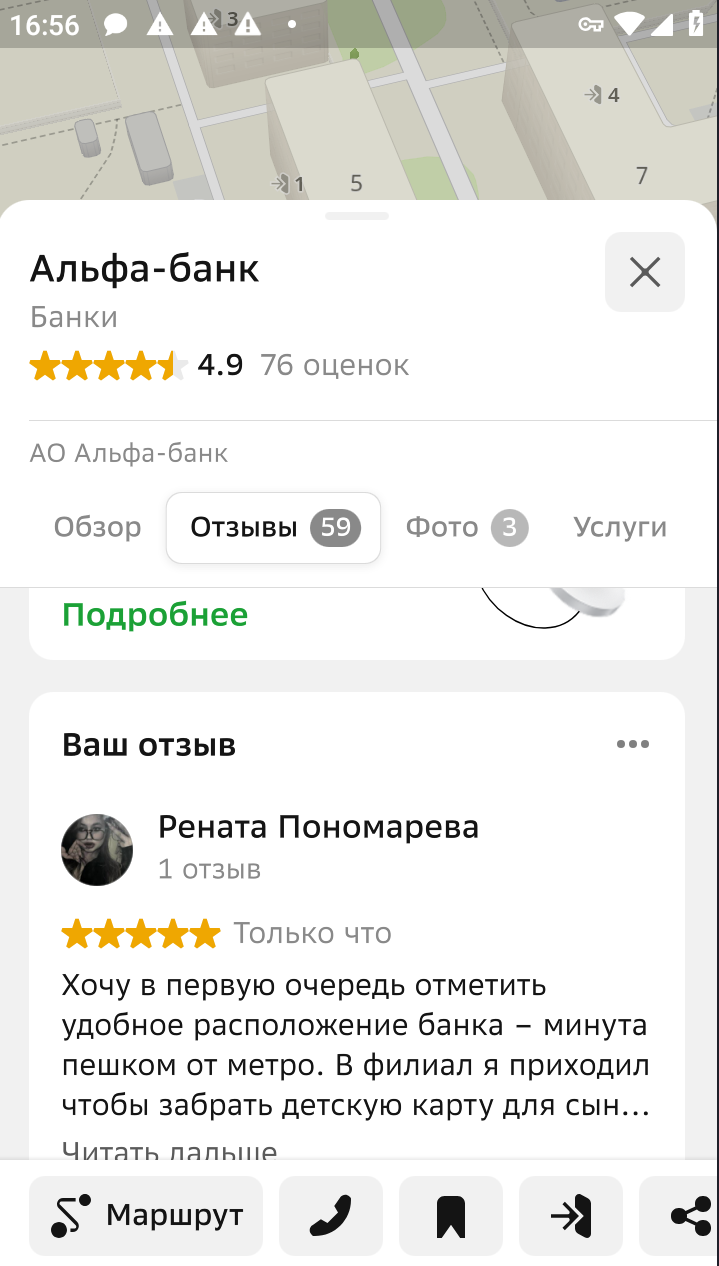Open the Фото tab
Screen dimensions: 719x1266
coord(465,527)
